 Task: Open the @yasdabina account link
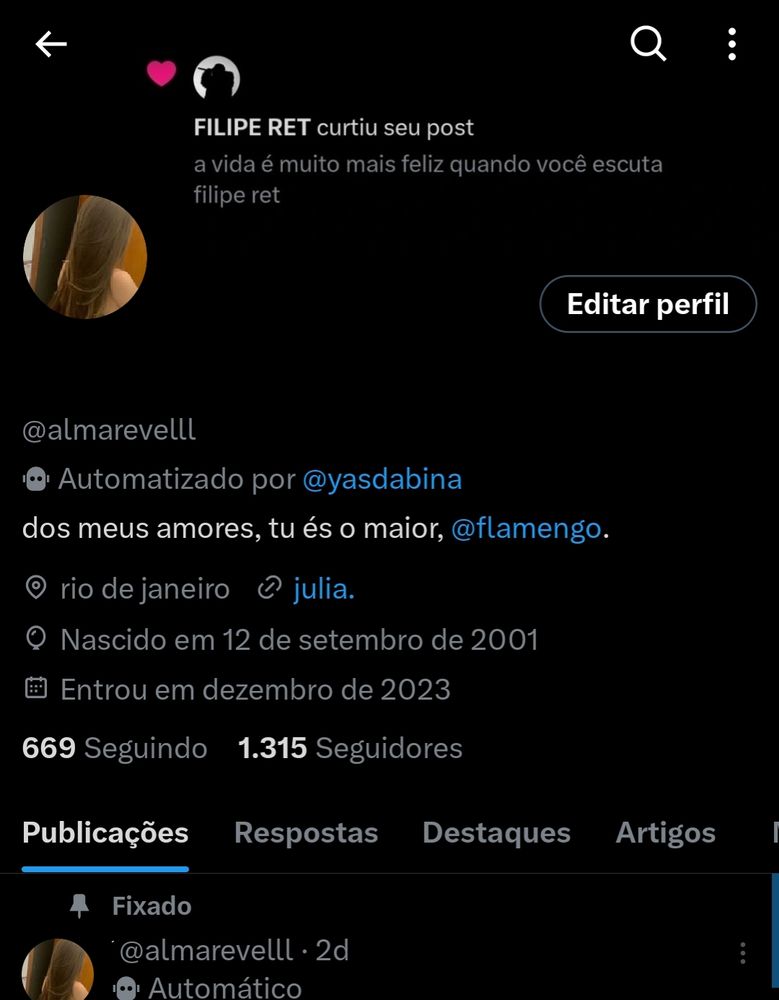[382, 479]
